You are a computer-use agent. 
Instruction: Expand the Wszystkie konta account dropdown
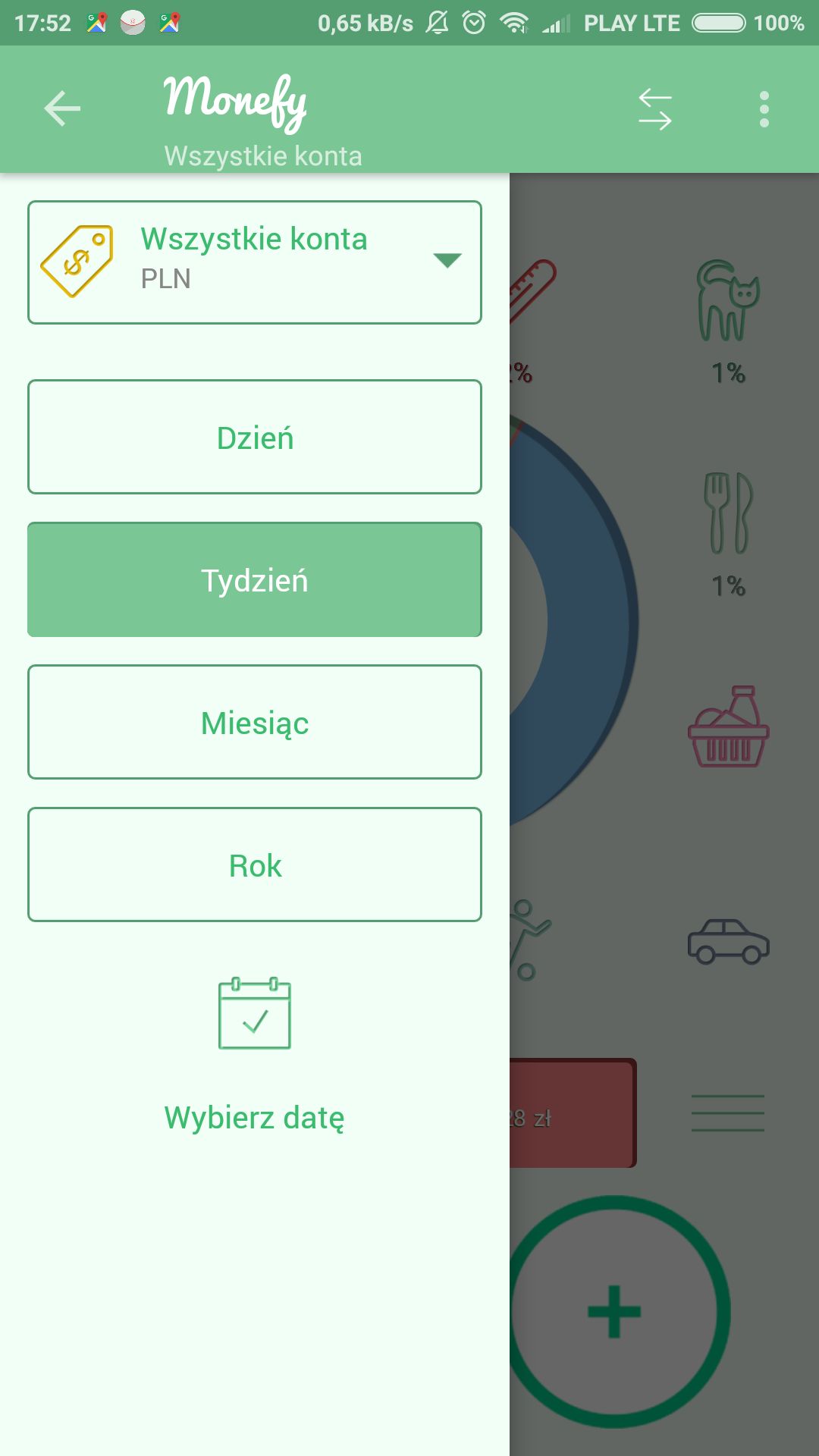pos(255,262)
